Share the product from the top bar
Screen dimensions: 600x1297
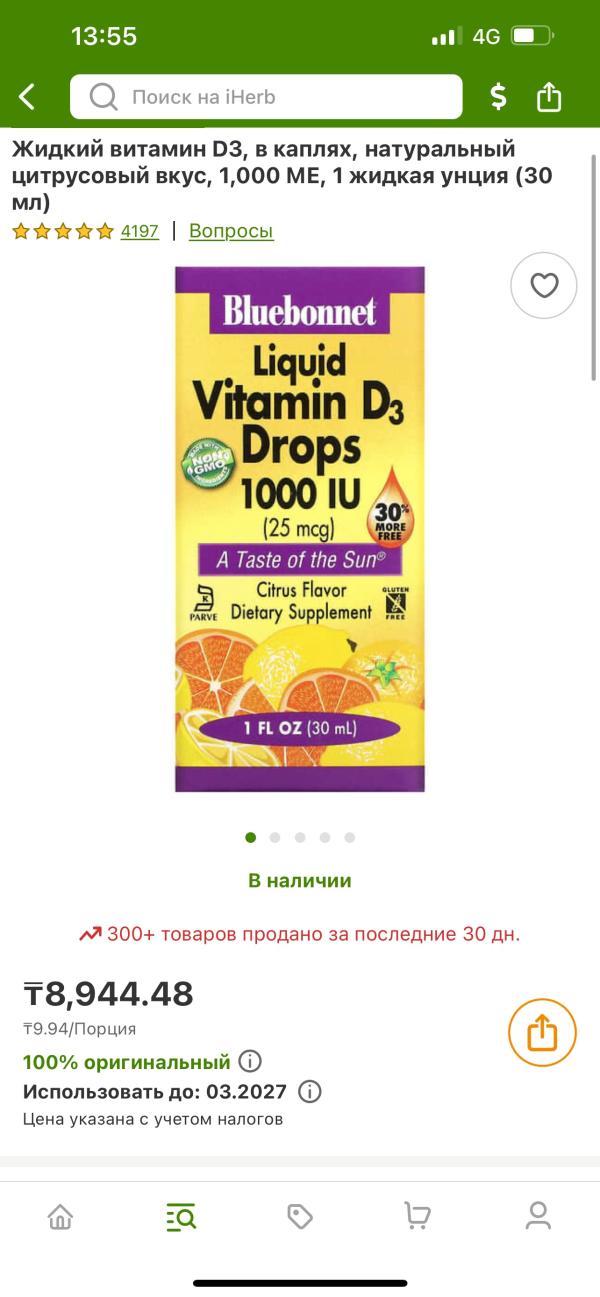[549, 97]
